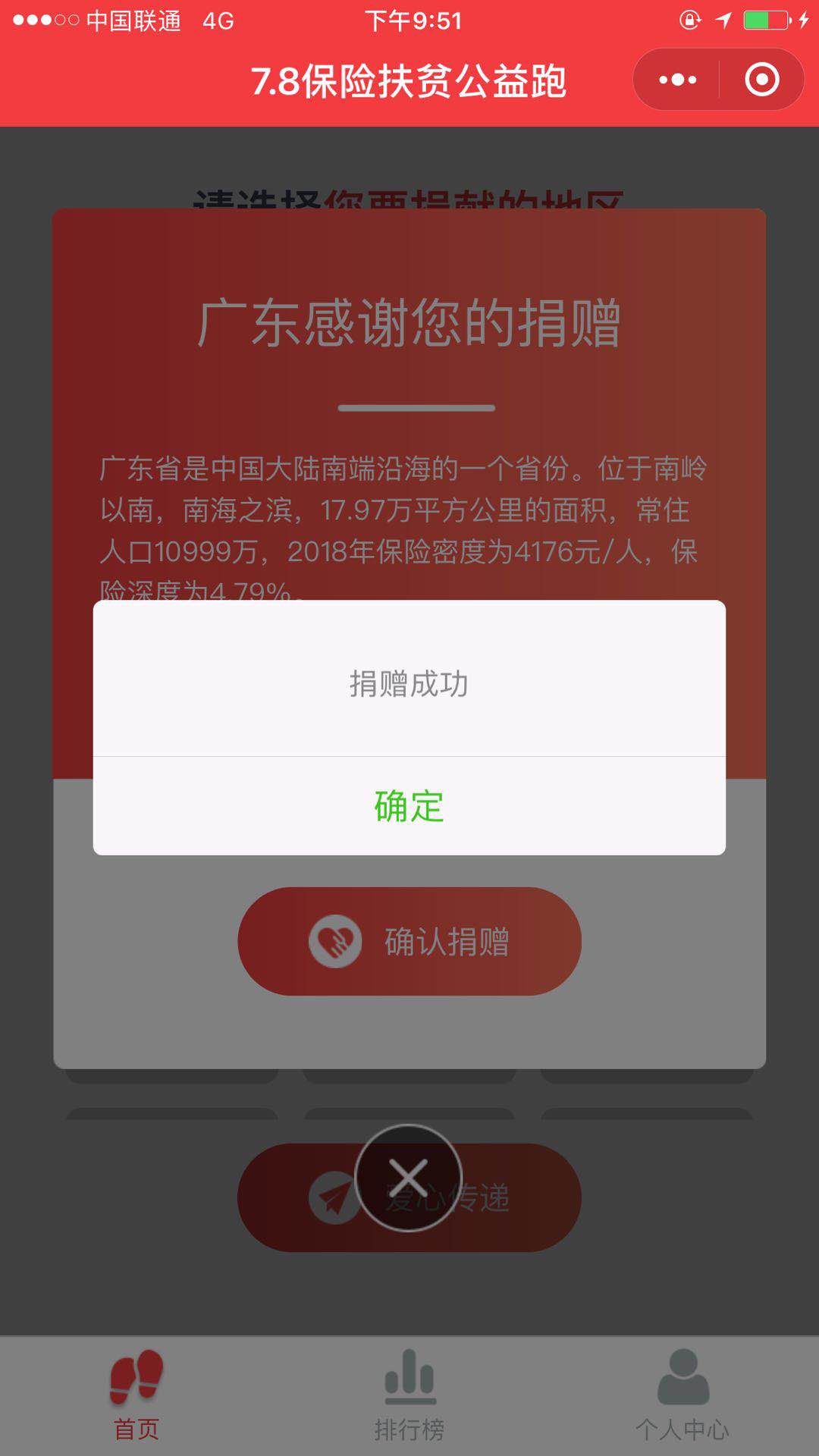Close the donation popup with the X

point(409,1178)
